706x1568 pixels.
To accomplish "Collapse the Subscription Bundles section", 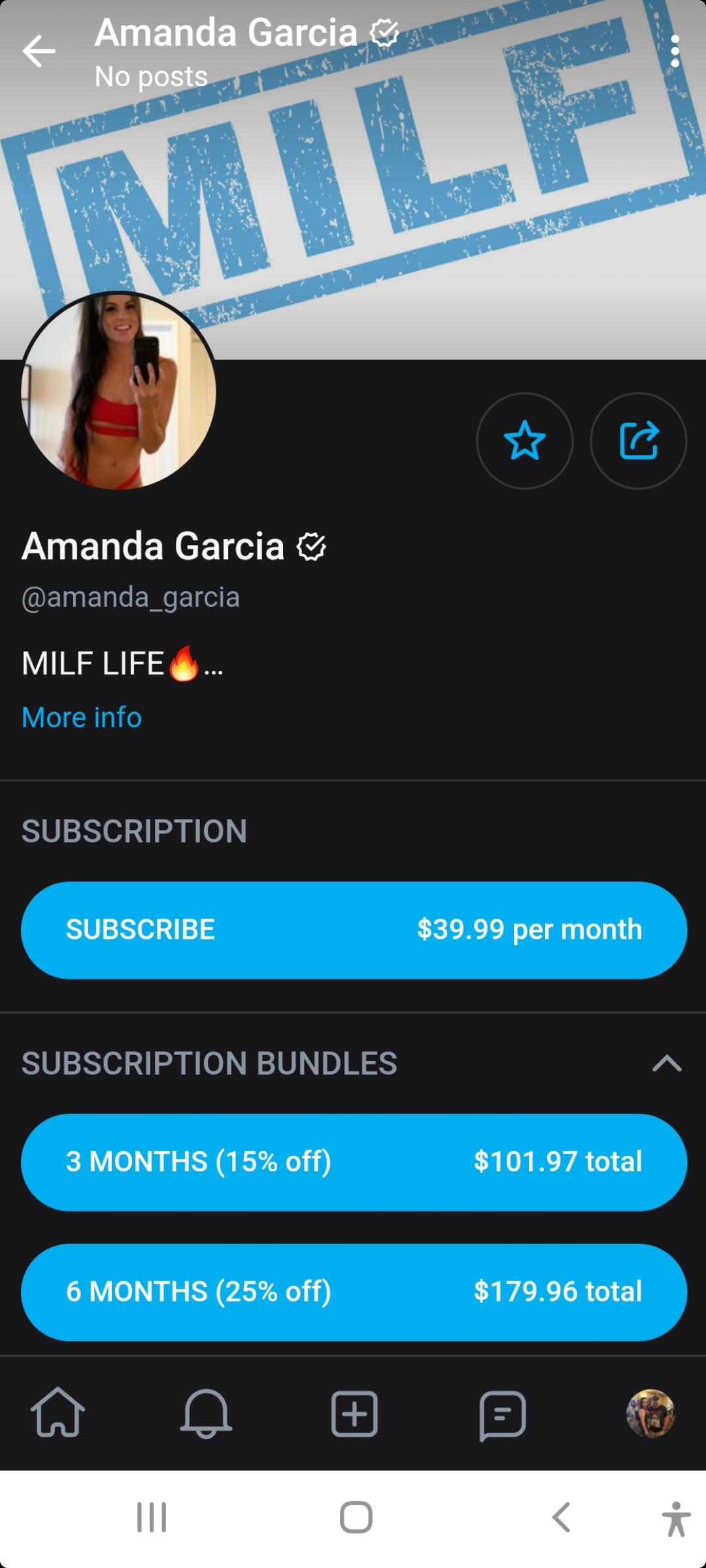I will click(666, 1064).
